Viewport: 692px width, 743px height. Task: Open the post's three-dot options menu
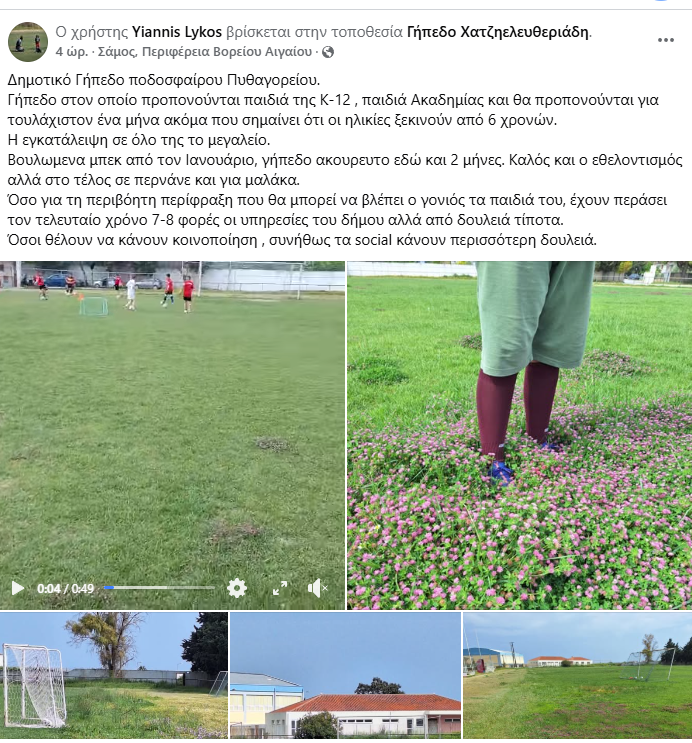tap(666, 41)
